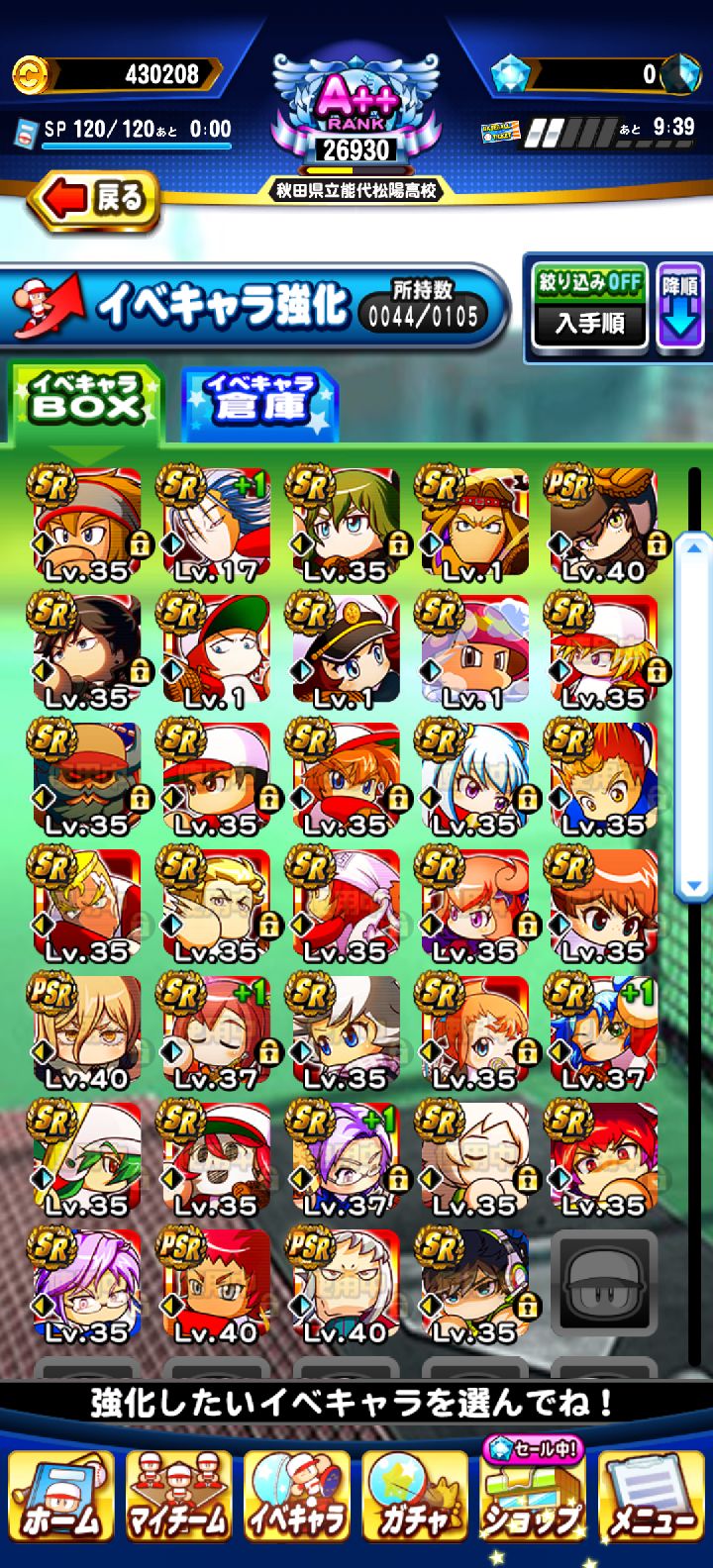Open the ガチャ page
The width and height of the screenshot is (713, 1568).
[415, 1499]
